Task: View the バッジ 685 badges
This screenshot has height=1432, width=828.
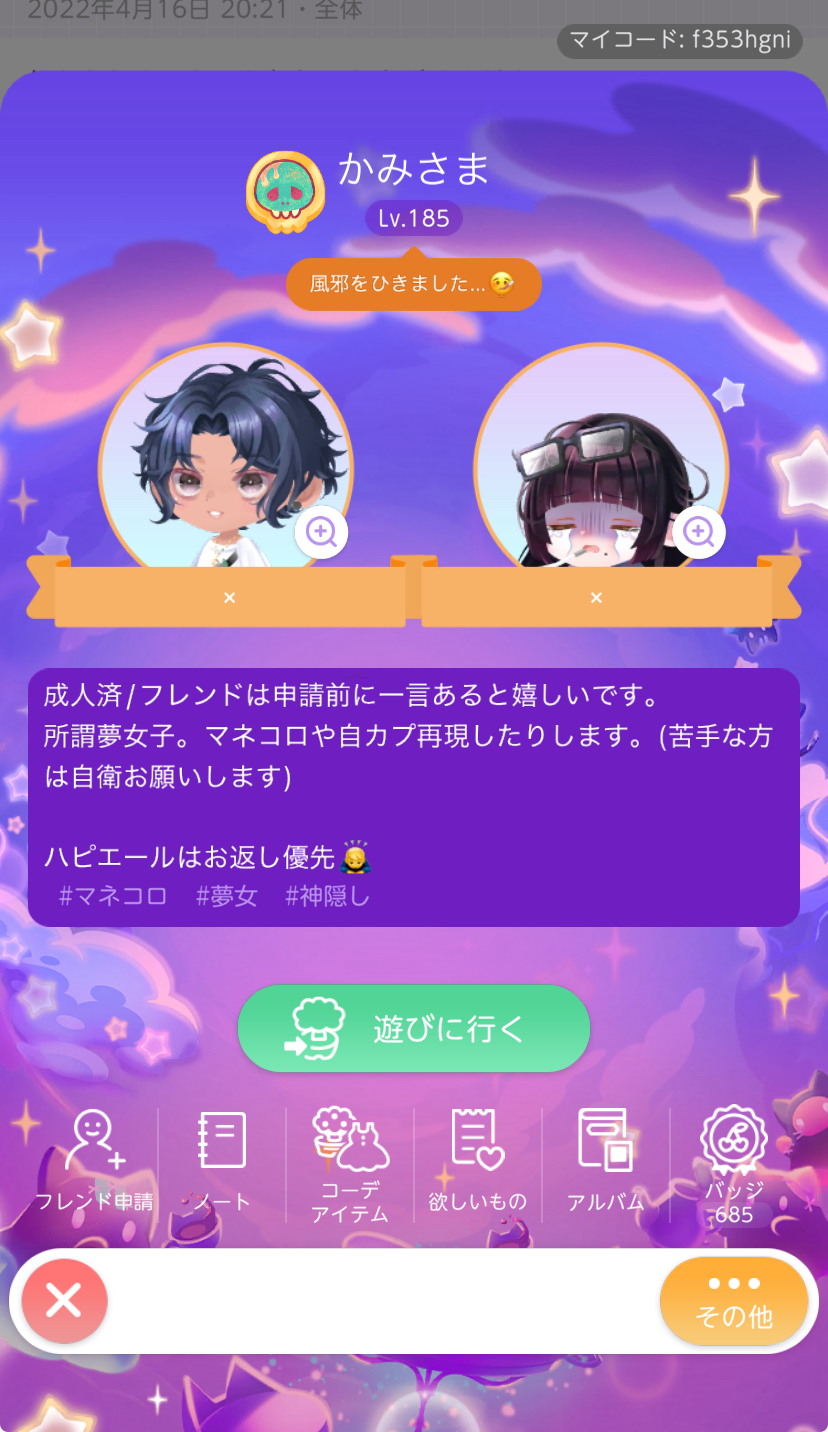Action: (733, 1160)
